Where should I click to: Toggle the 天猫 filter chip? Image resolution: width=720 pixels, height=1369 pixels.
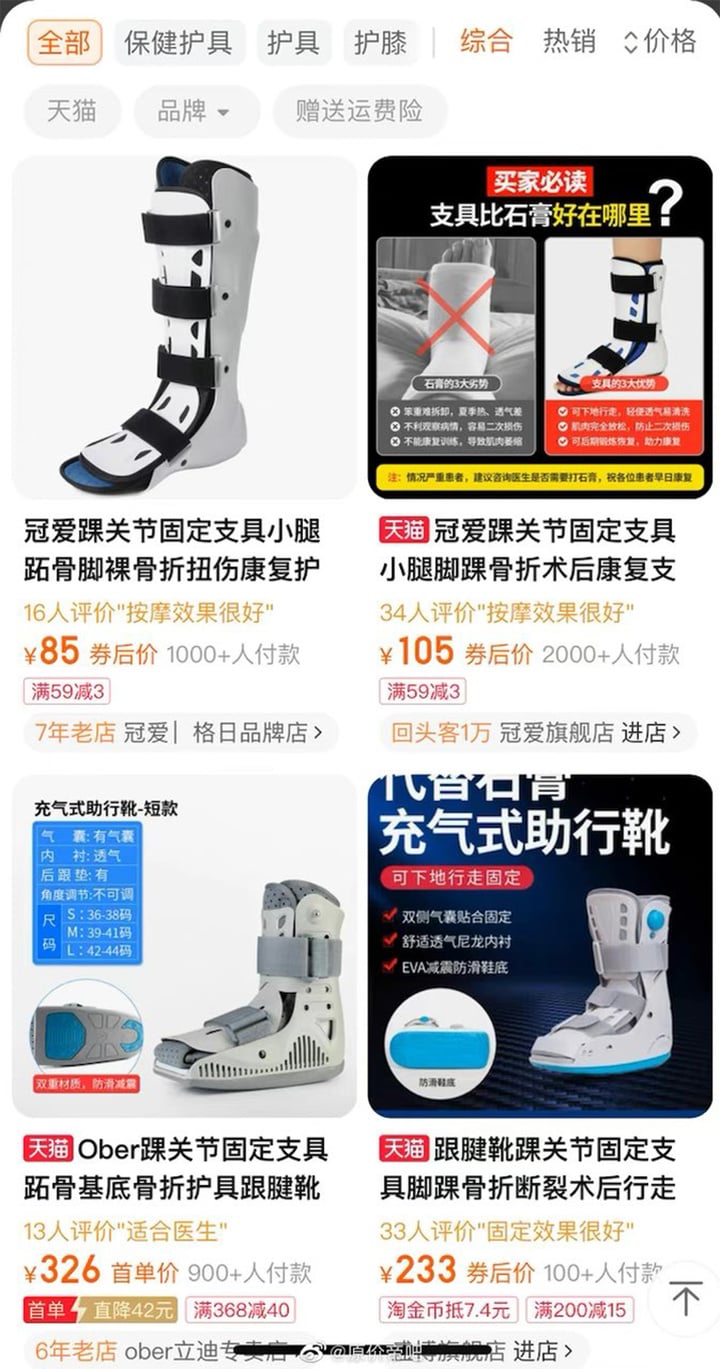point(72,111)
